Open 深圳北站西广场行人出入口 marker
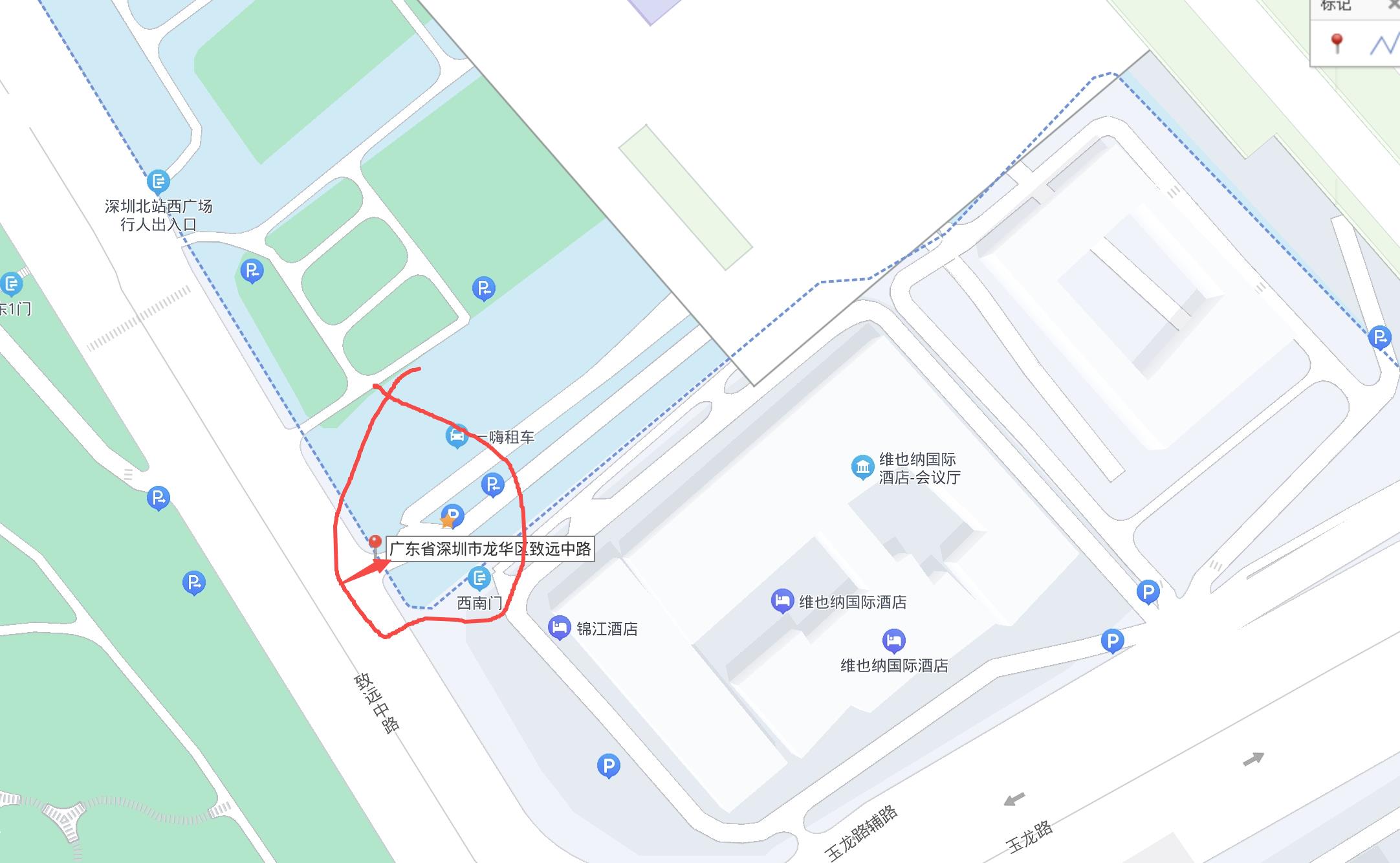The height and width of the screenshot is (863, 1400). (x=158, y=182)
